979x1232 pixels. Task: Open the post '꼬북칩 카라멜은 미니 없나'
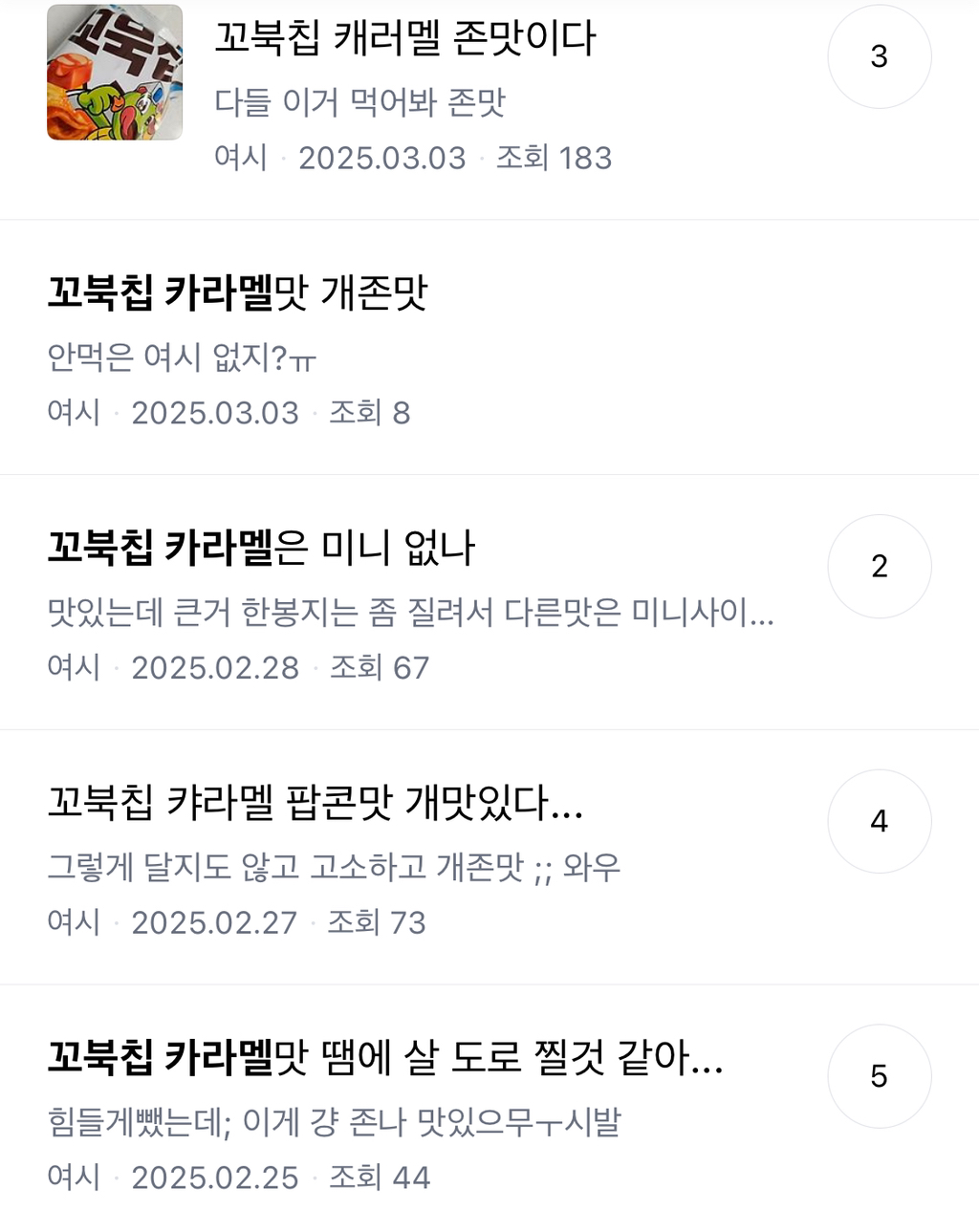coord(261,549)
